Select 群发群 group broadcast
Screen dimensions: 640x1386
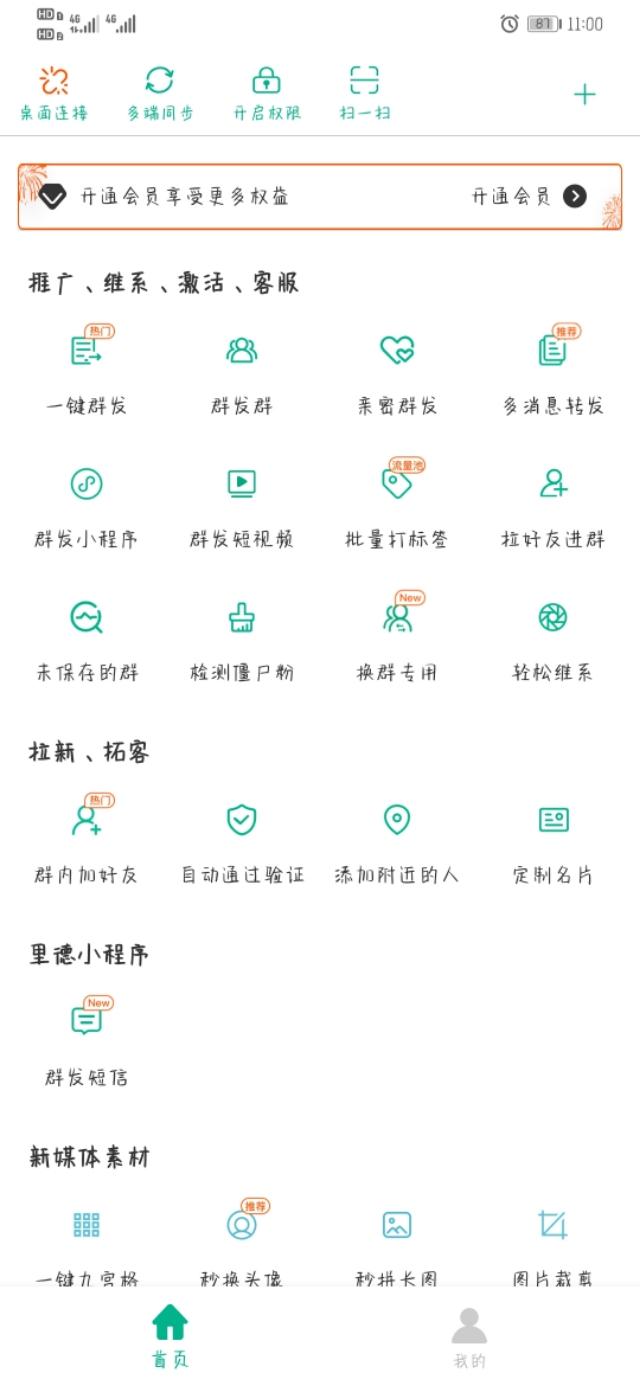pyautogui.click(x=241, y=368)
